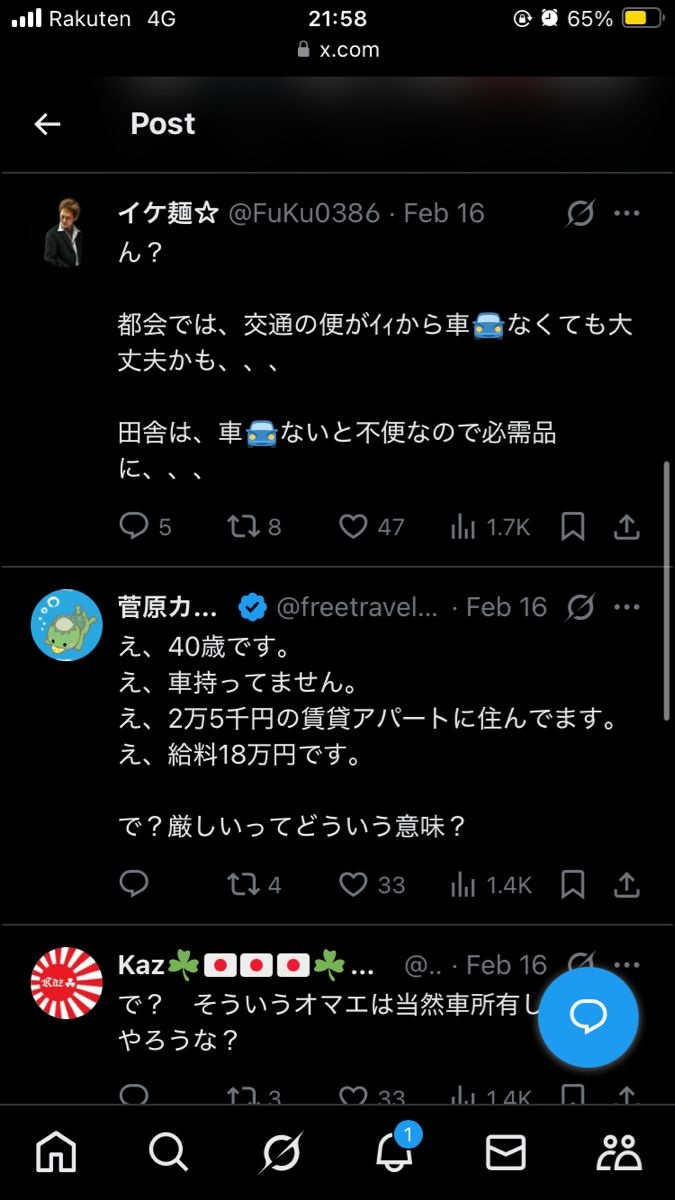Switch to the Home tab

pos(56,1153)
